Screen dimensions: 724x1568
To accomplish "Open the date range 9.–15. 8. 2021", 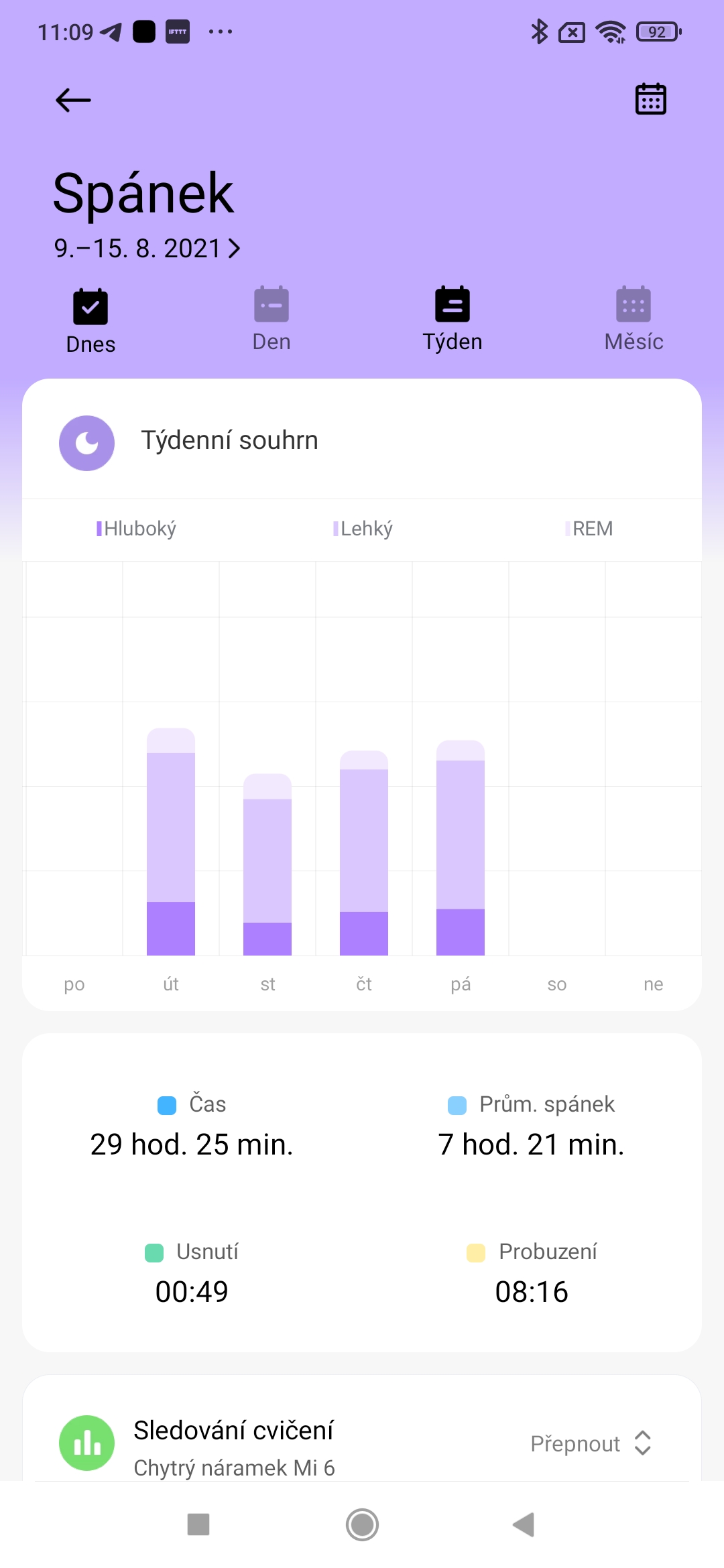I will tap(147, 249).
